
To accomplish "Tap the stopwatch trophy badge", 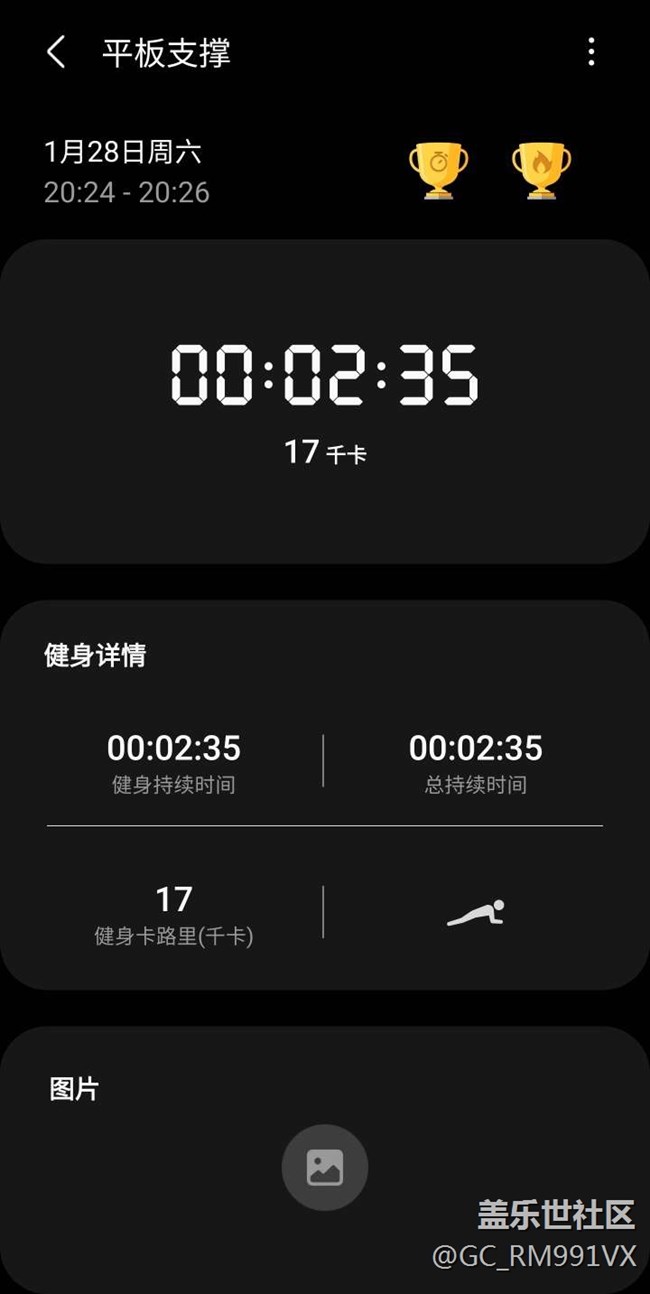I will [438, 170].
